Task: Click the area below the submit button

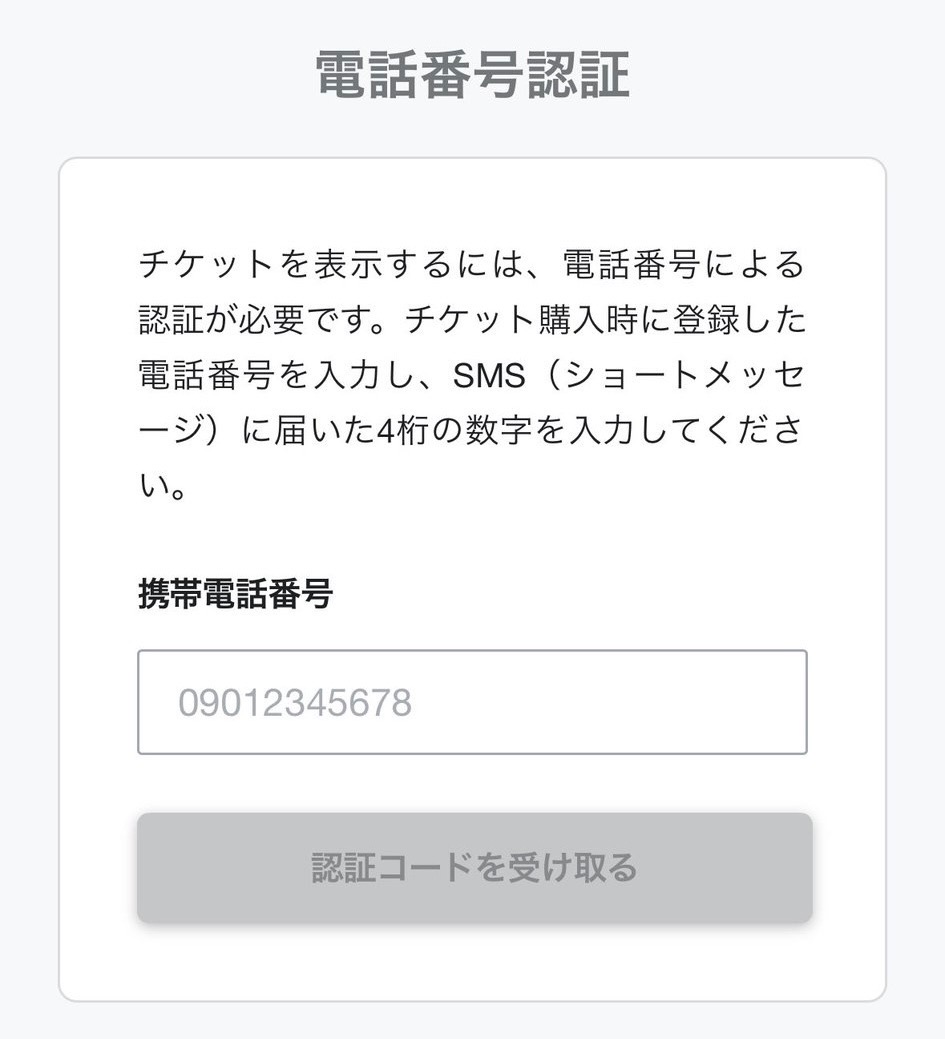Action: click(472, 960)
